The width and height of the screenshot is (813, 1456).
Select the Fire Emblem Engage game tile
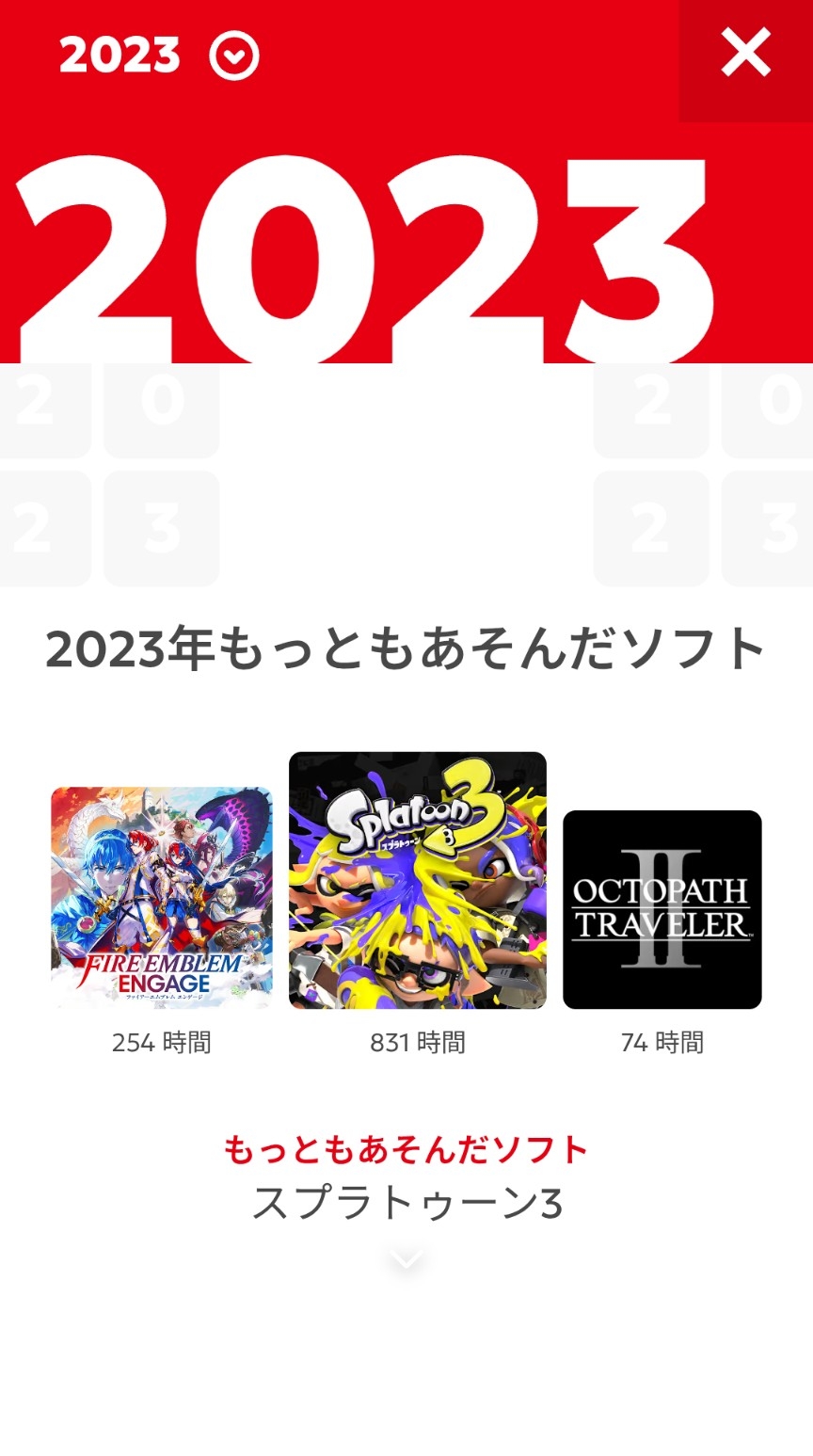click(162, 897)
